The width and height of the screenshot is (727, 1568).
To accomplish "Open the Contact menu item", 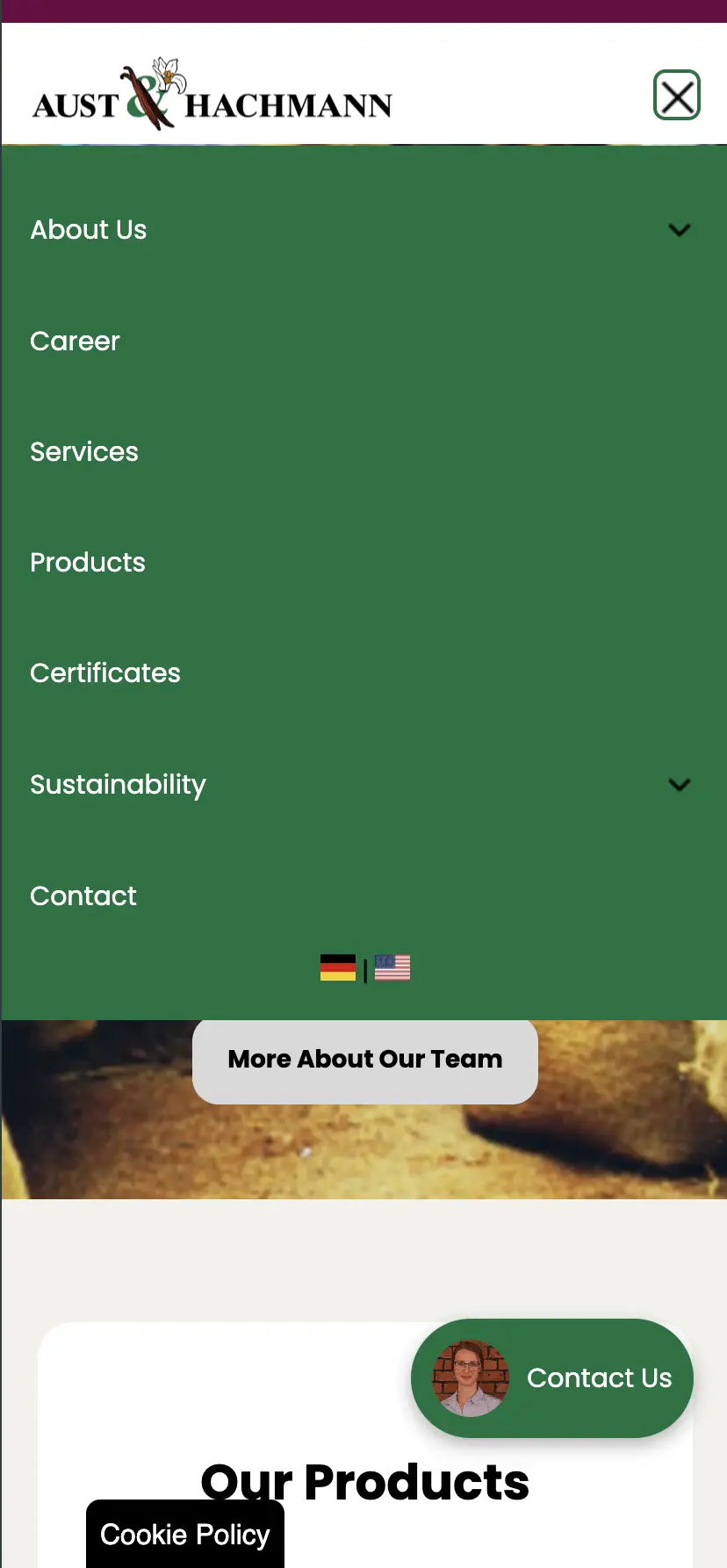I will pyautogui.click(x=83, y=895).
